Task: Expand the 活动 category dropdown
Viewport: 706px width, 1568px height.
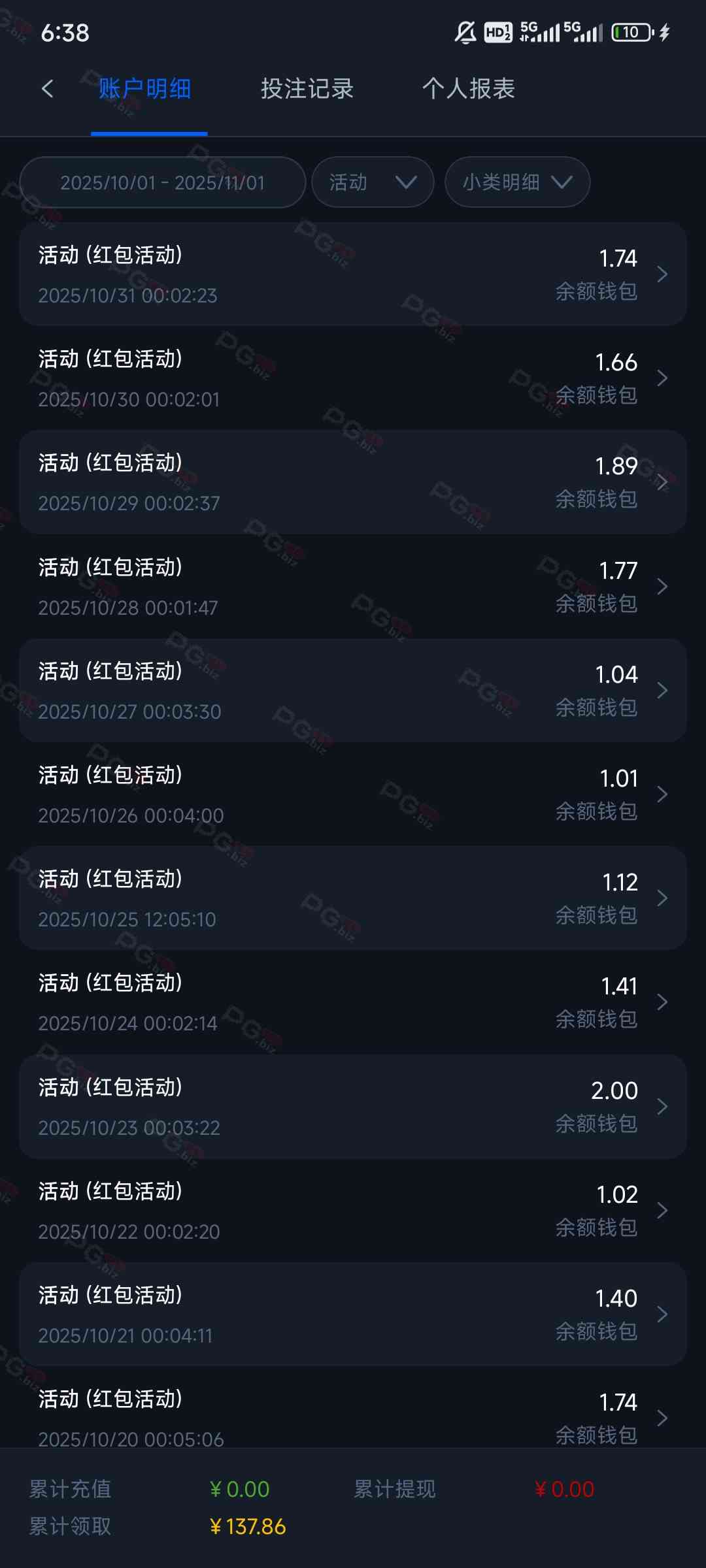Action: pos(373,182)
